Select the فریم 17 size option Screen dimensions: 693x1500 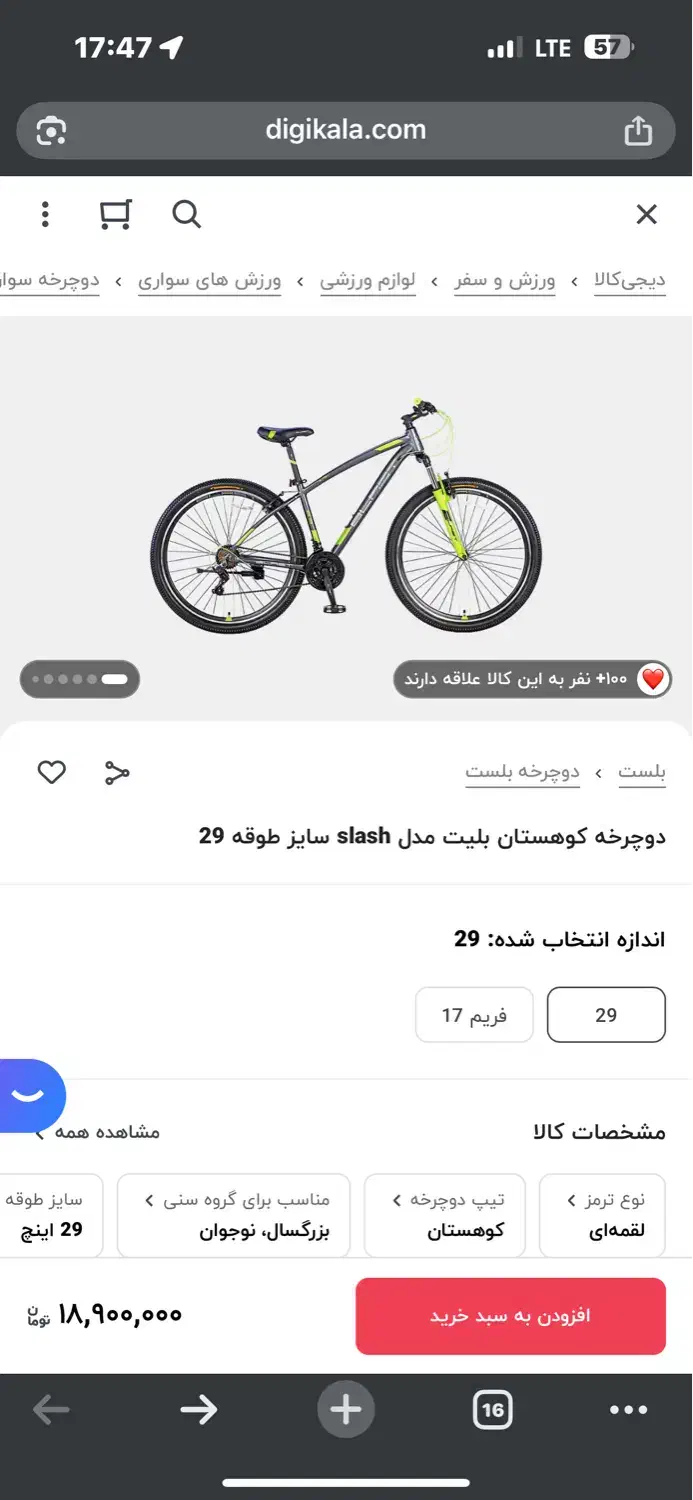coord(474,1015)
